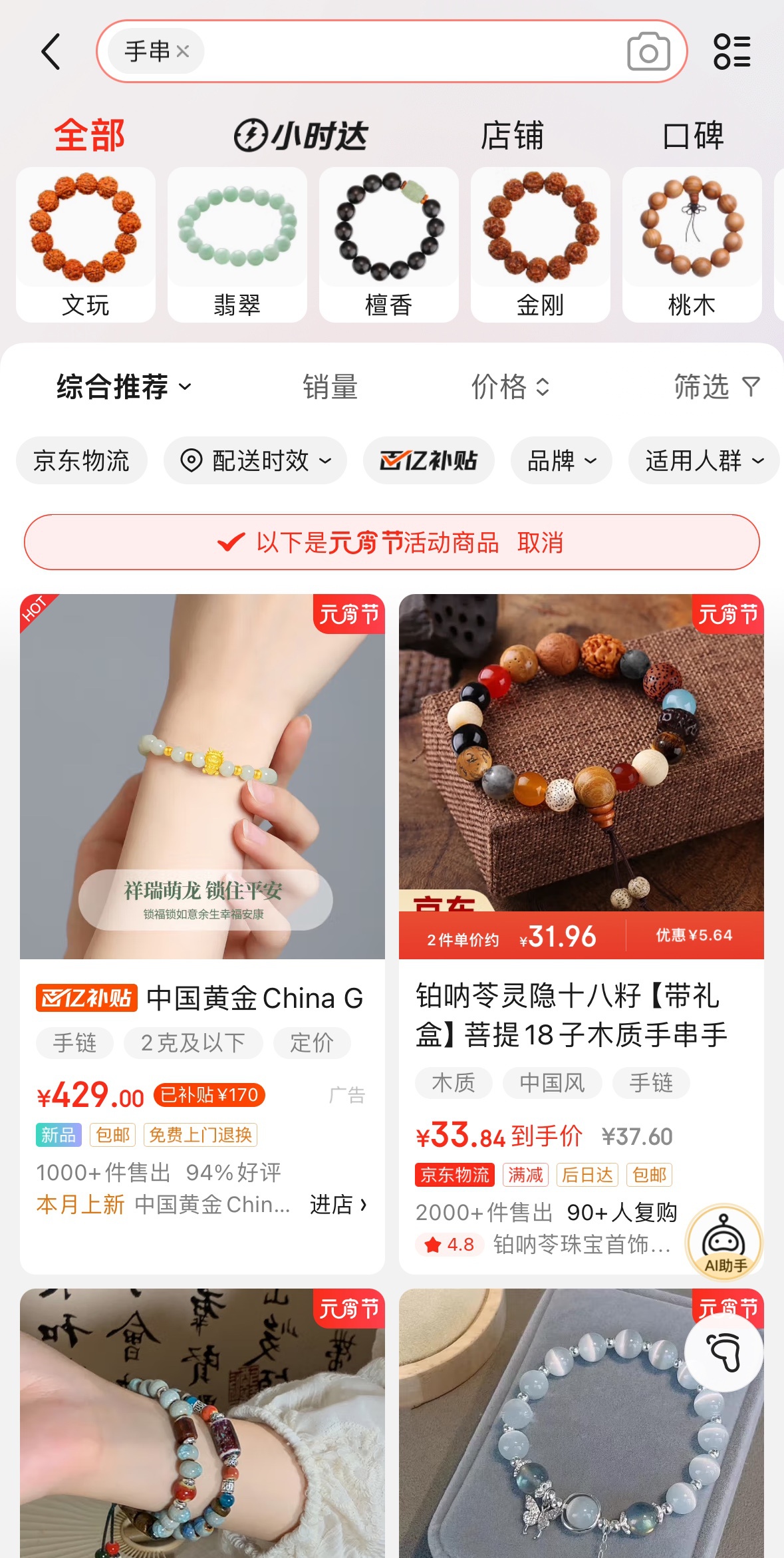This screenshot has height=1558, width=784.
Task: Open the AI助手 floating assistant
Action: coord(724,1241)
